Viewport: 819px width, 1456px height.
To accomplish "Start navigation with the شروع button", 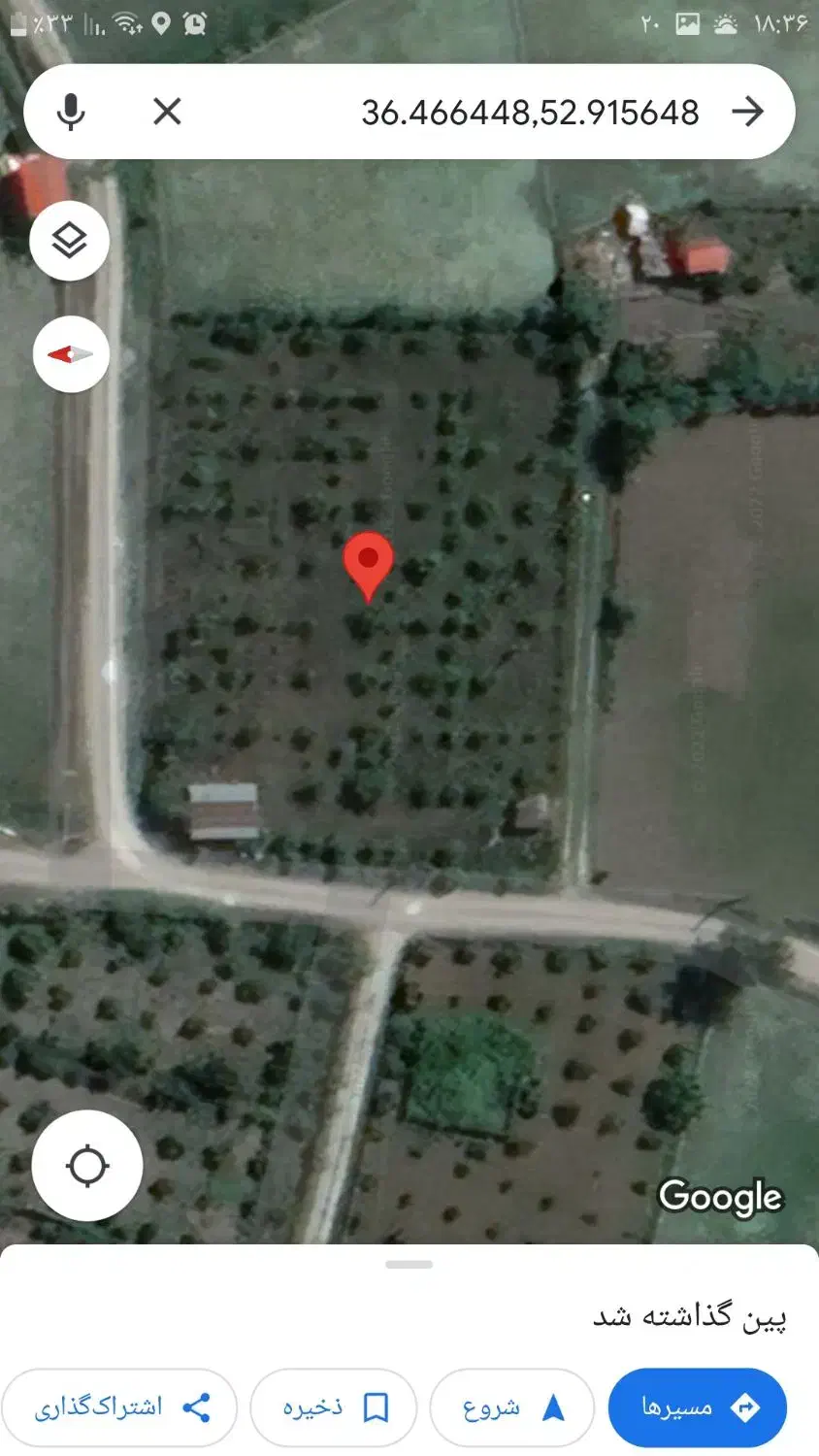I will 511,1406.
